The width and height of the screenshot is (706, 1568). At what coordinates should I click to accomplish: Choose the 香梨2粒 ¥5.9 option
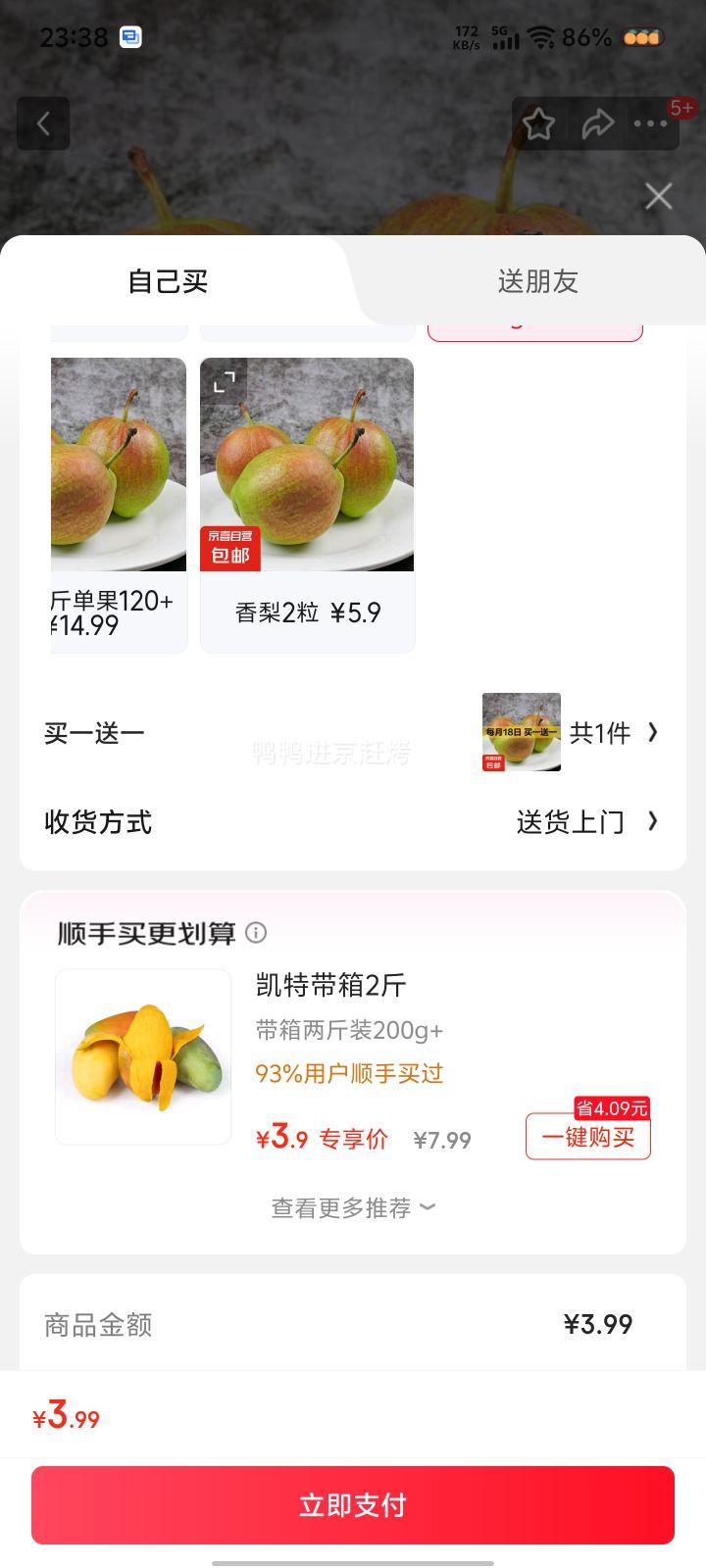(x=307, y=612)
